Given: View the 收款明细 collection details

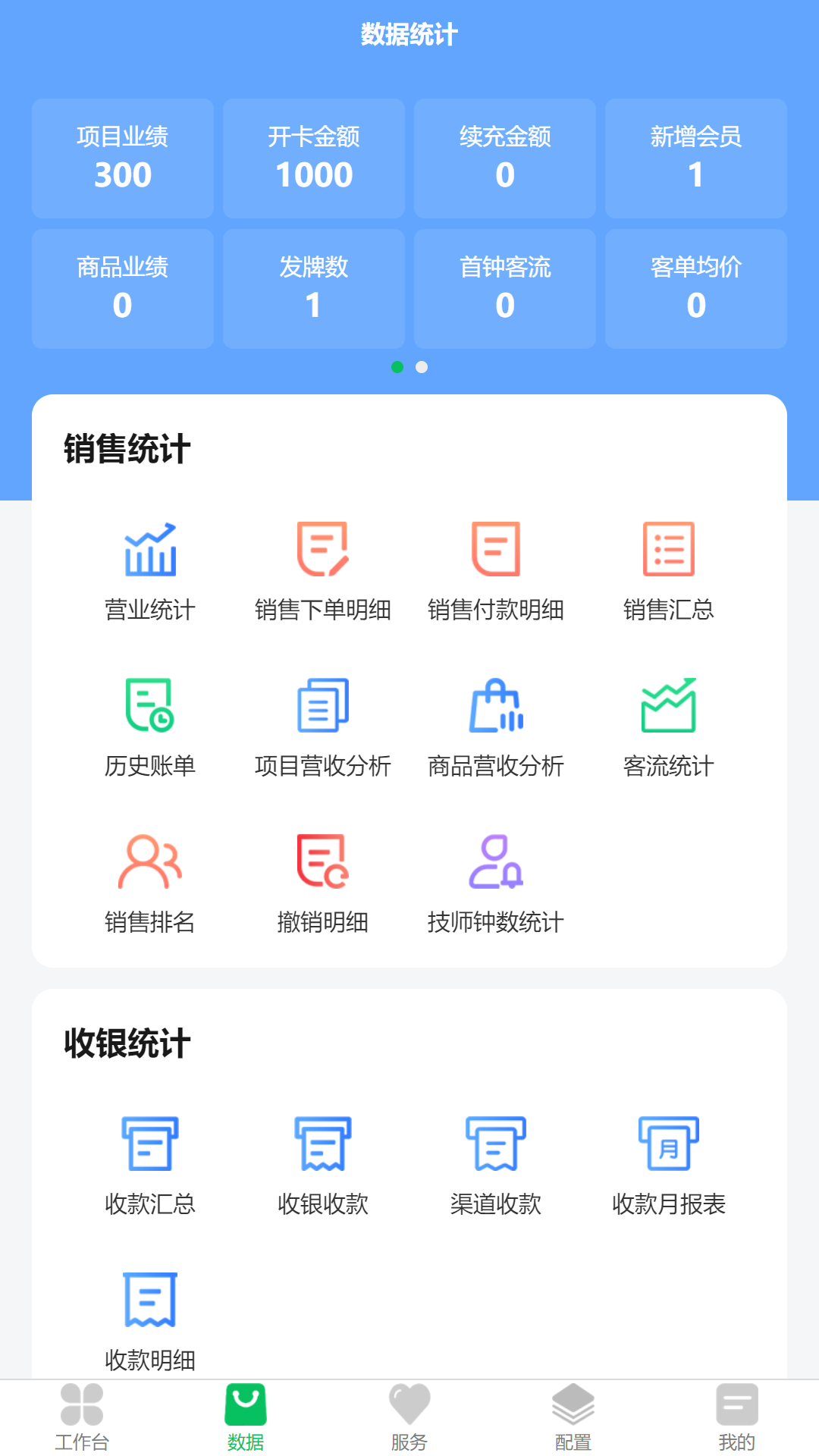Looking at the screenshot, I should coord(150,1323).
